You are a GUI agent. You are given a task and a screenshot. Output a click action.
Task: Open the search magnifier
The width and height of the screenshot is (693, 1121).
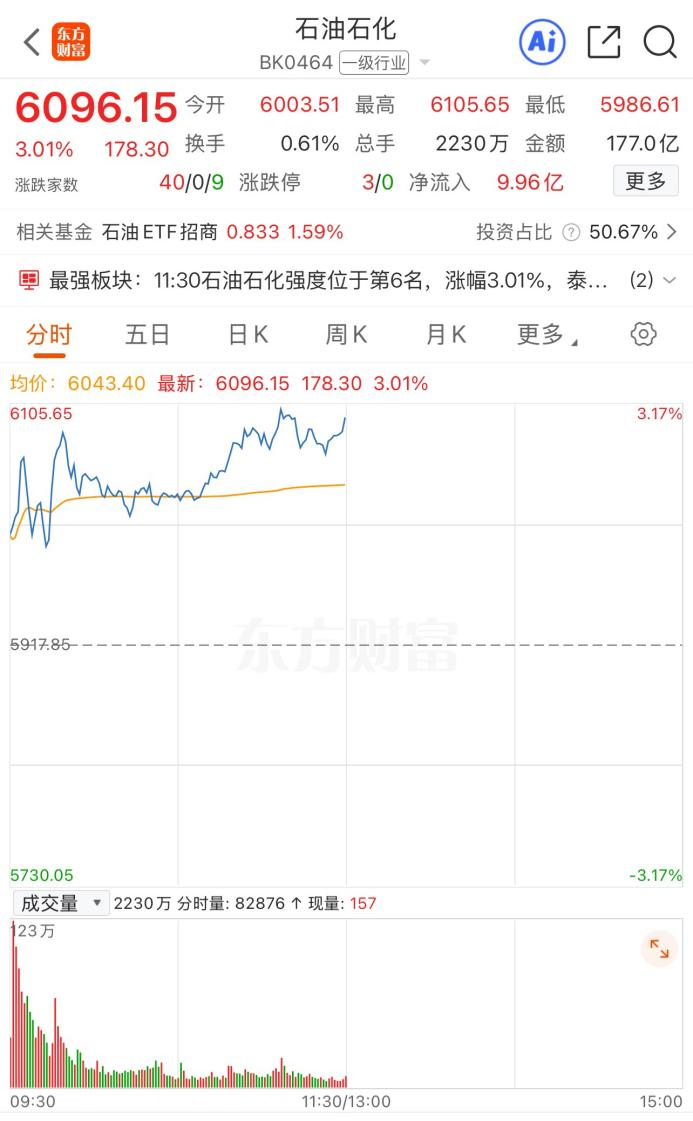659,41
